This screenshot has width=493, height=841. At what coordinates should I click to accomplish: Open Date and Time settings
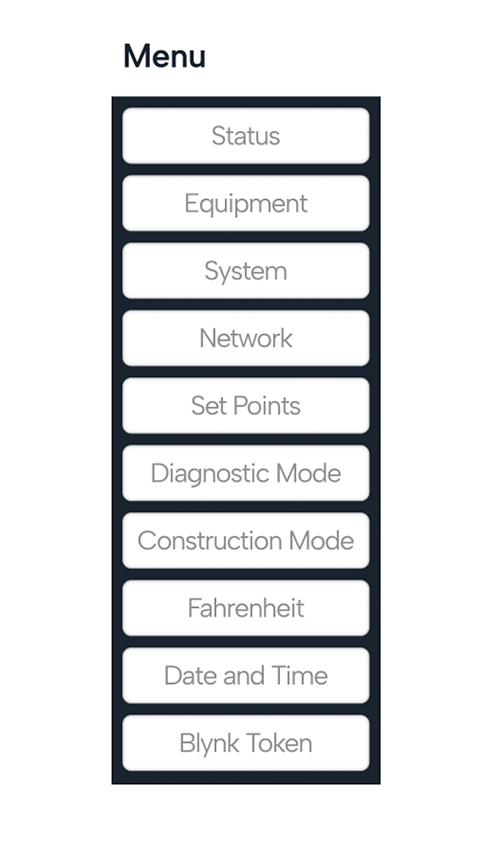pyautogui.click(x=246, y=675)
